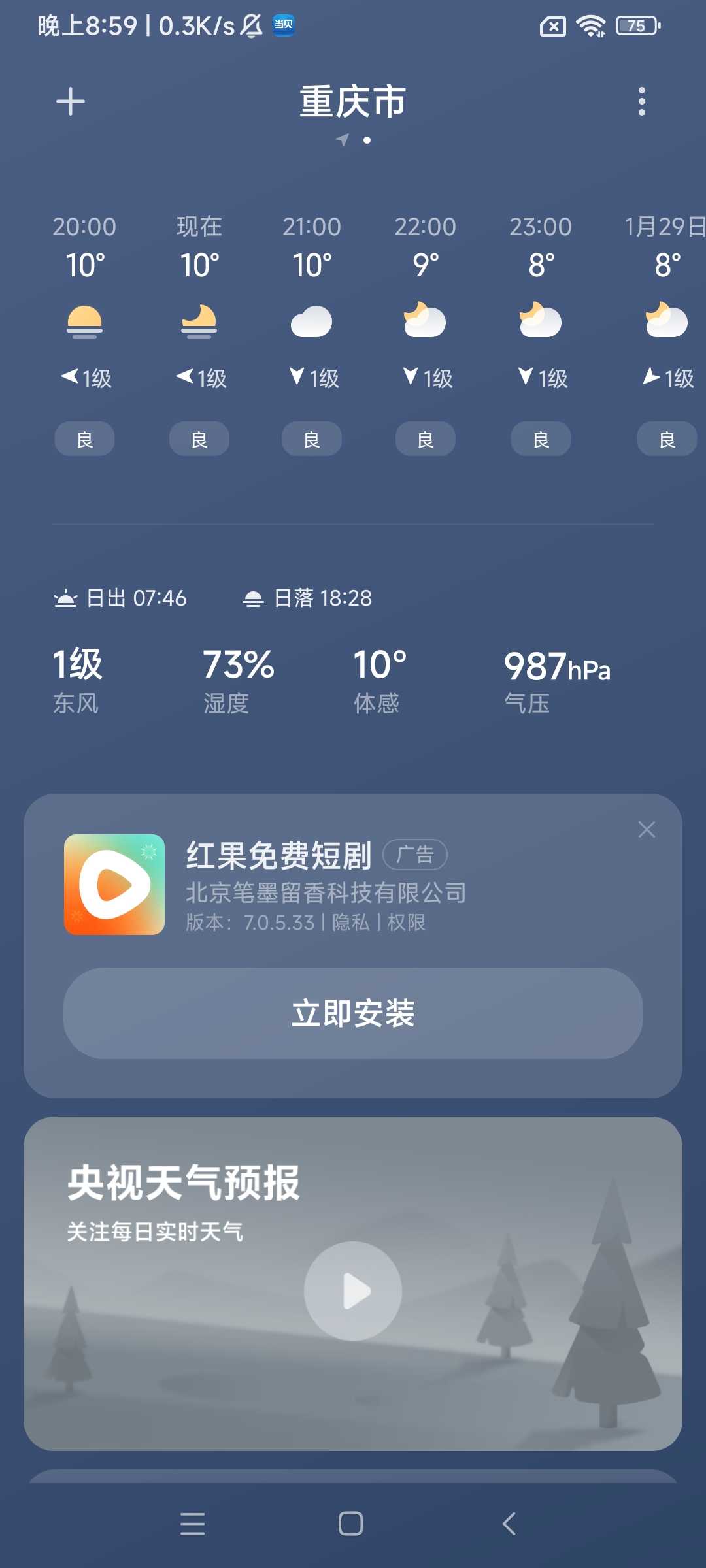Add a new city with the plus icon
706x1568 pixels.
(x=71, y=102)
